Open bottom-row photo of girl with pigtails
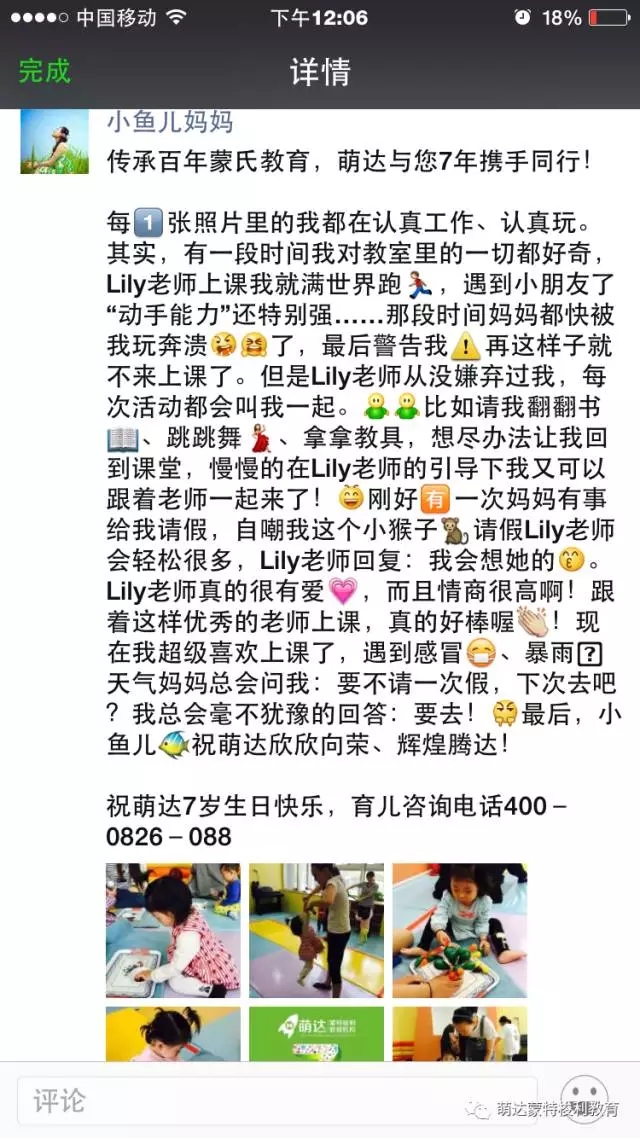 click(173, 1034)
